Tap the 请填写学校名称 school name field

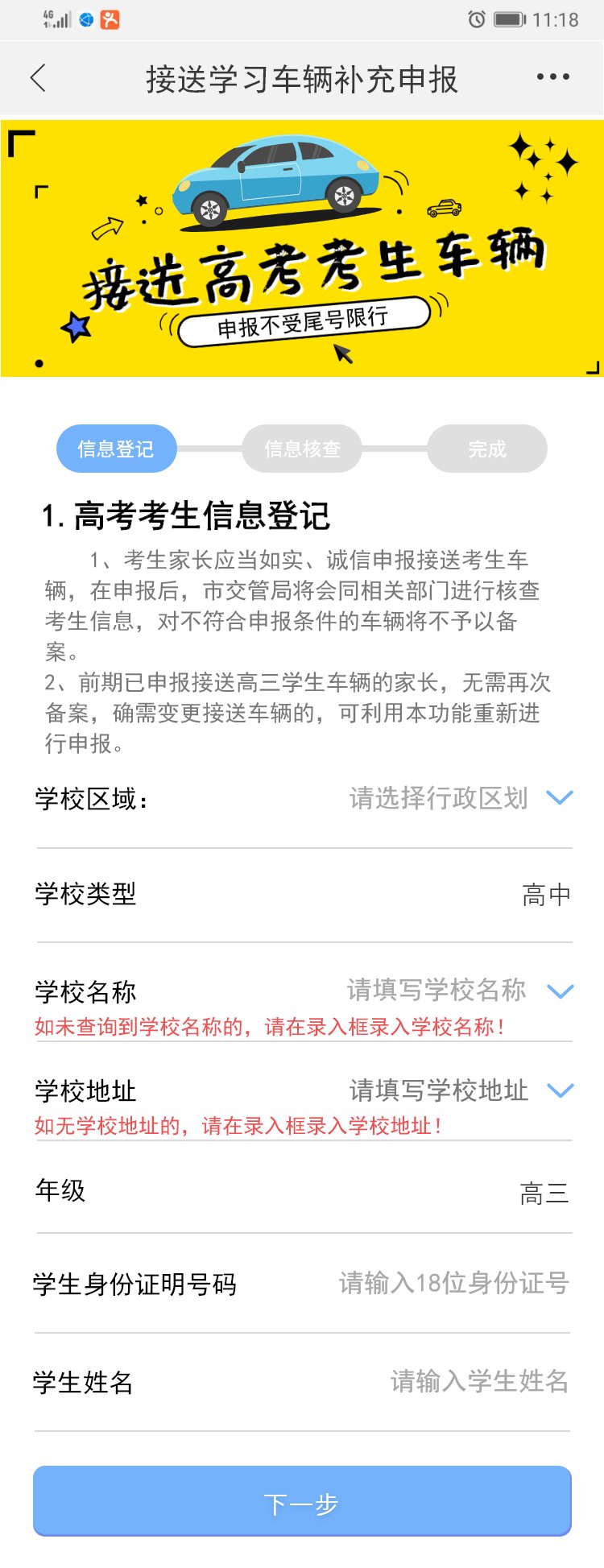(x=436, y=990)
